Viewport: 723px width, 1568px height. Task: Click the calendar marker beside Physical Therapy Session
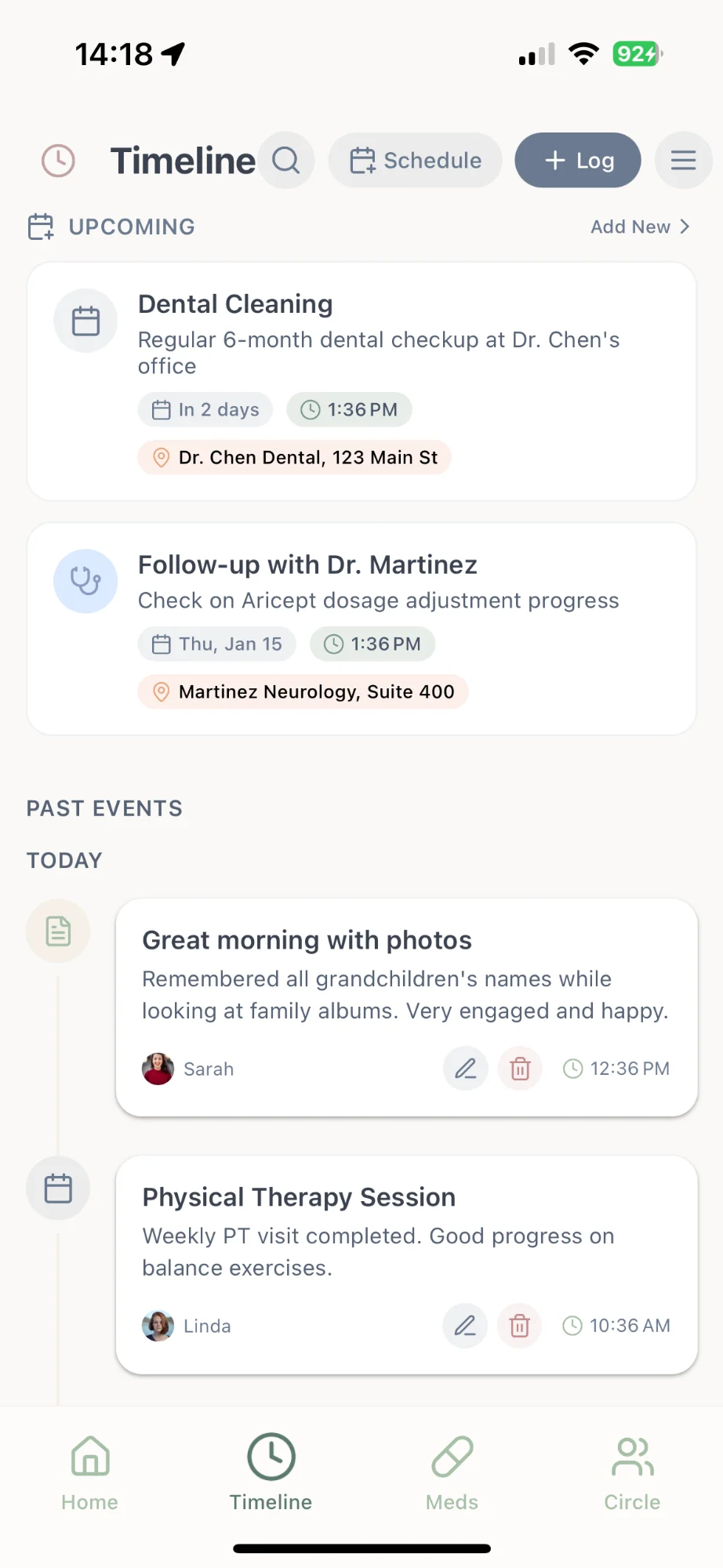pyautogui.click(x=58, y=1188)
